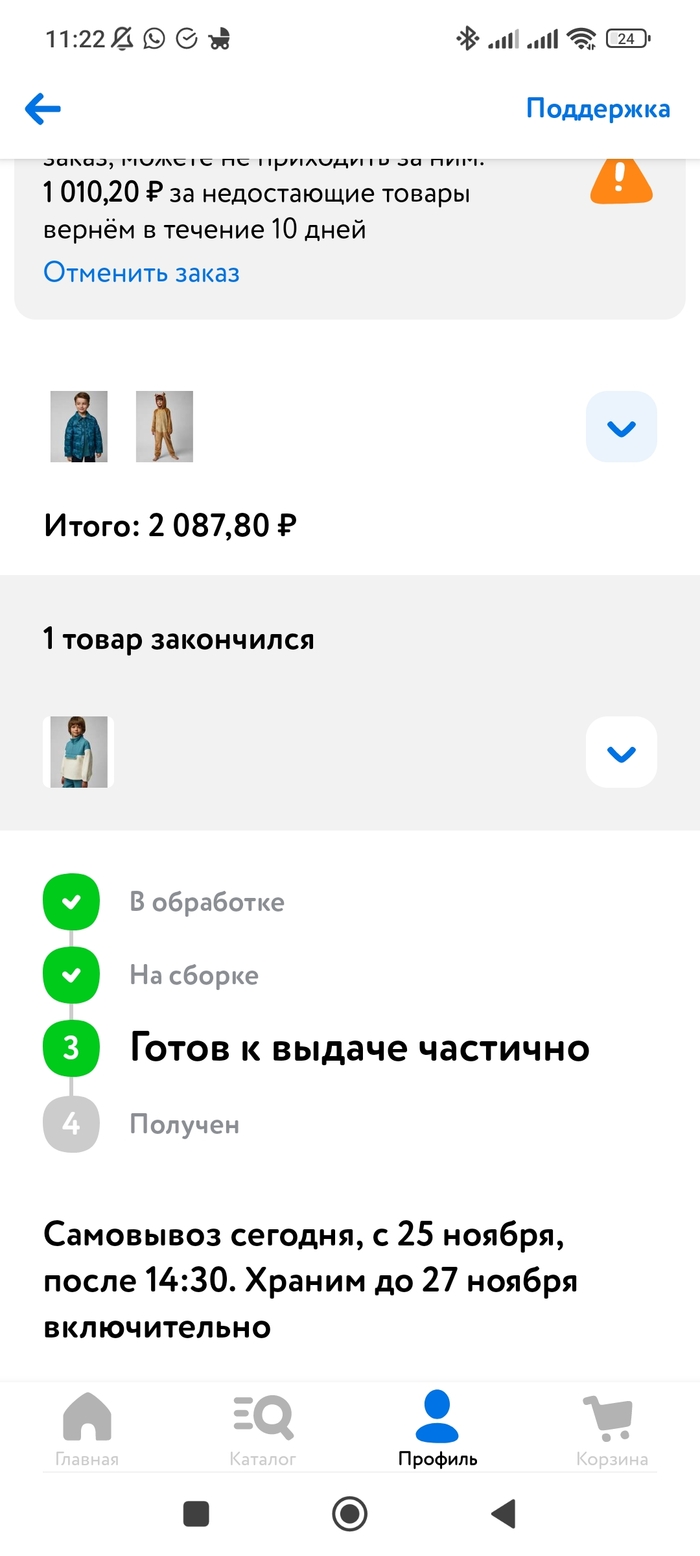This screenshot has height=1556, width=700.
Task: Switch to the Каталог tab
Action: pyautogui.click(x=263, y=1430)
